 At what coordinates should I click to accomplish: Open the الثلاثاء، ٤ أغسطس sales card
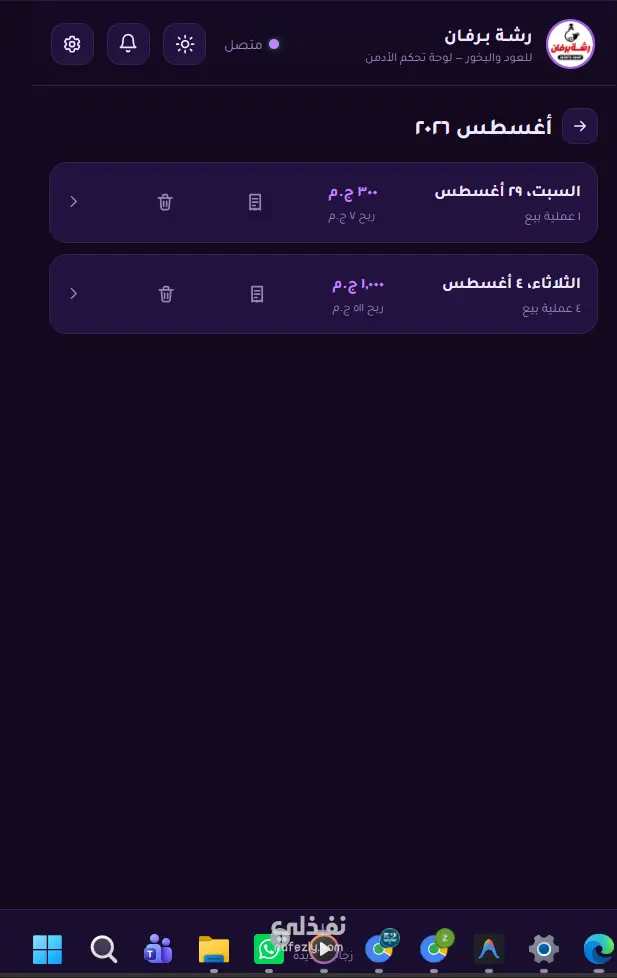point(323,294)
